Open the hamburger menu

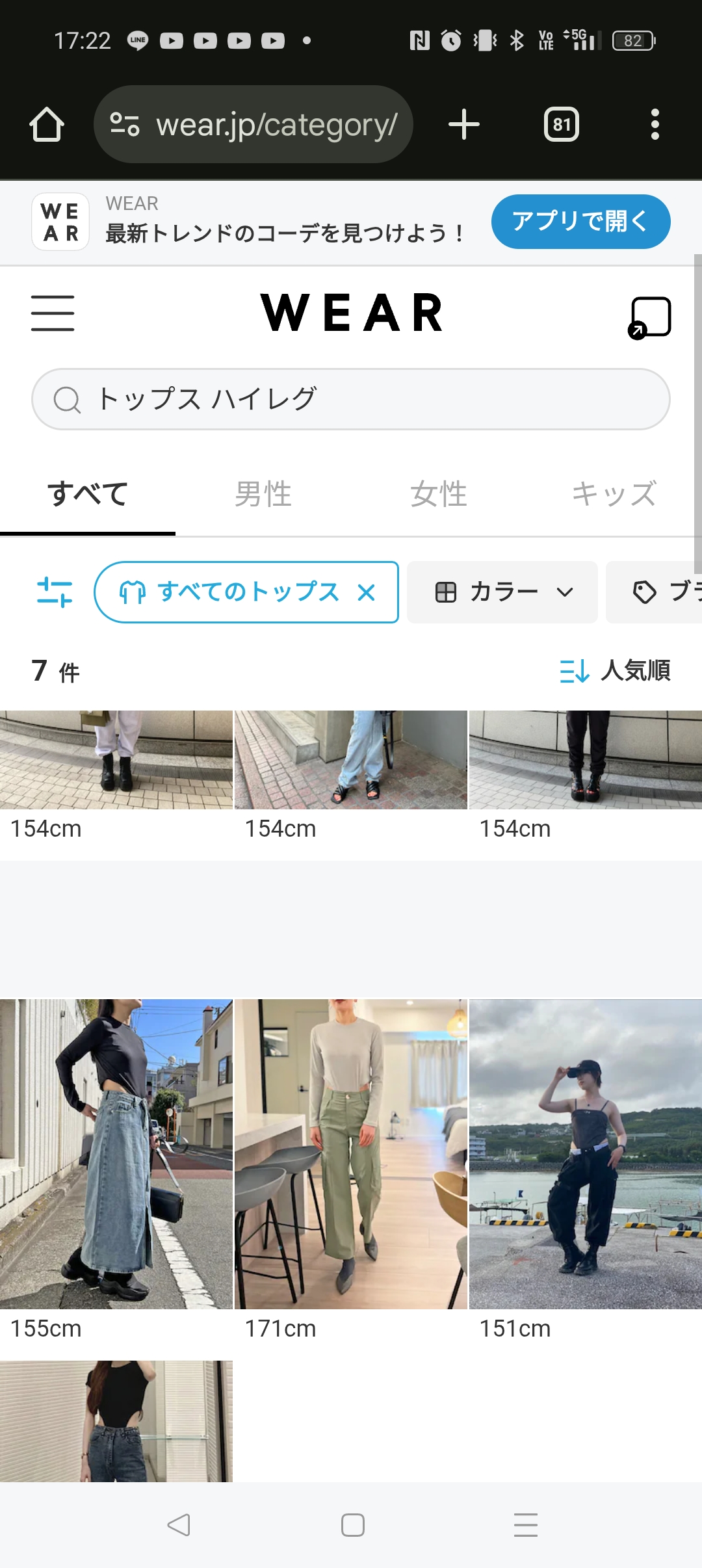[53, 313]
